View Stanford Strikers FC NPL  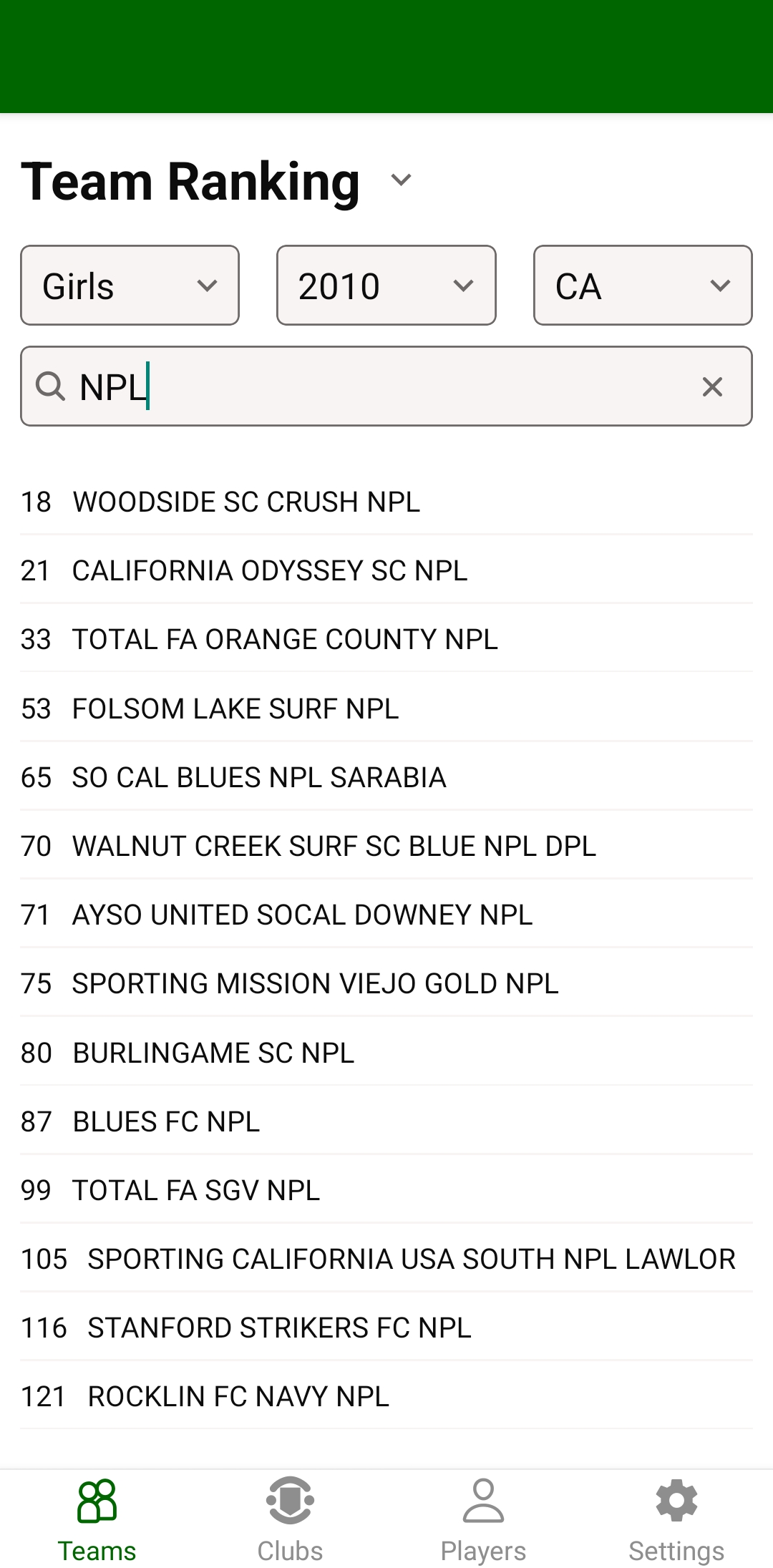point(279,1328)
